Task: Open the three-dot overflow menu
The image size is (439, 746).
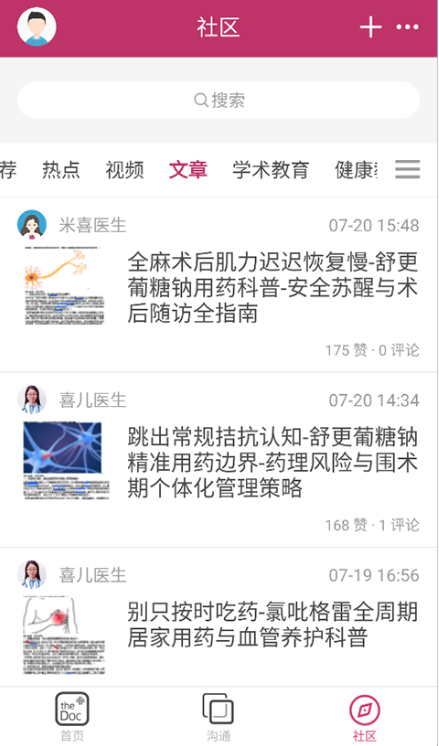Action: [x=408, y=27]
